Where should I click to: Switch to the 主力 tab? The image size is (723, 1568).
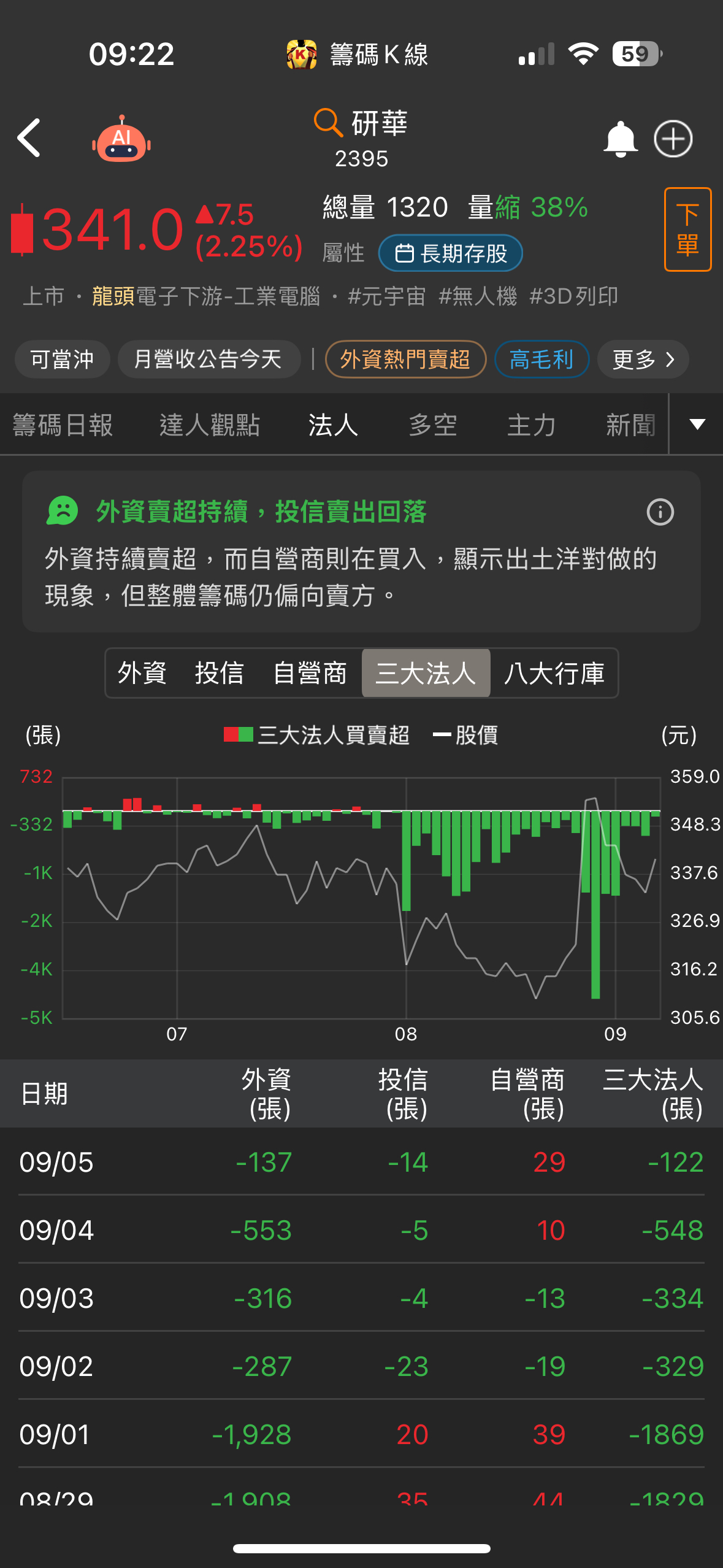(532, 425)
